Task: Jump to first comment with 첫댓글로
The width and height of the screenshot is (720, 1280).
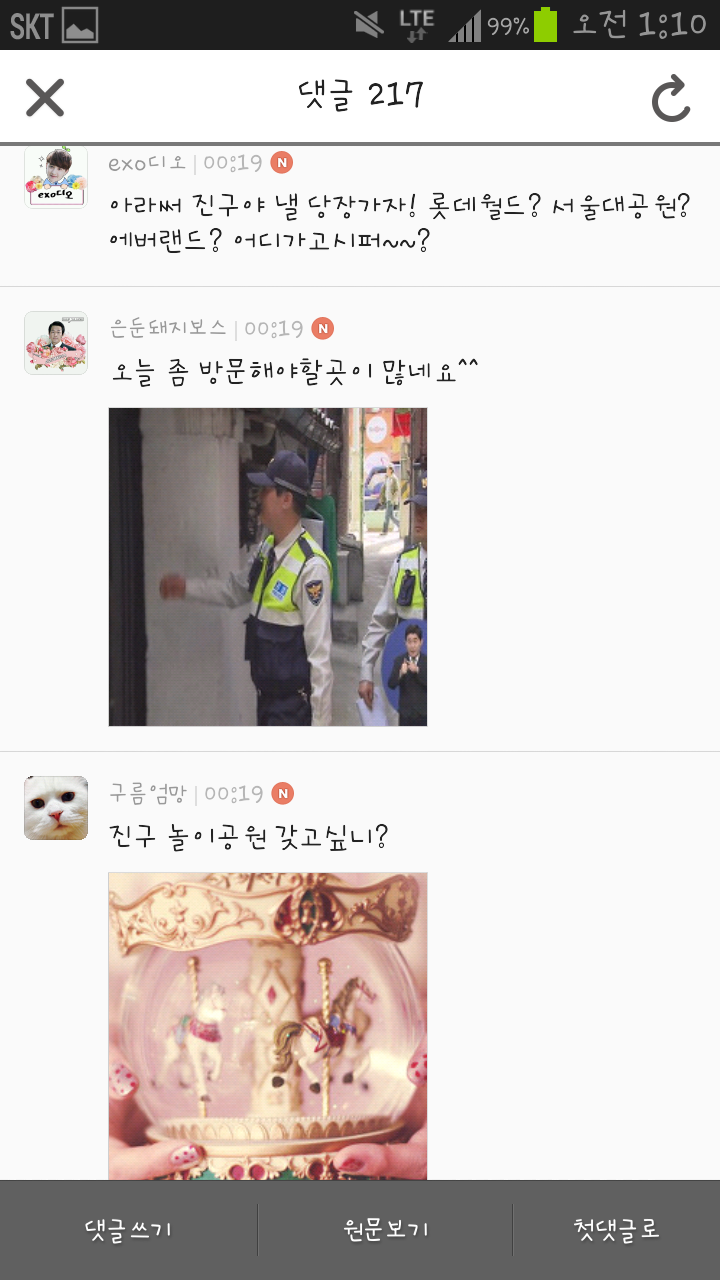Action: [617, 1230]
